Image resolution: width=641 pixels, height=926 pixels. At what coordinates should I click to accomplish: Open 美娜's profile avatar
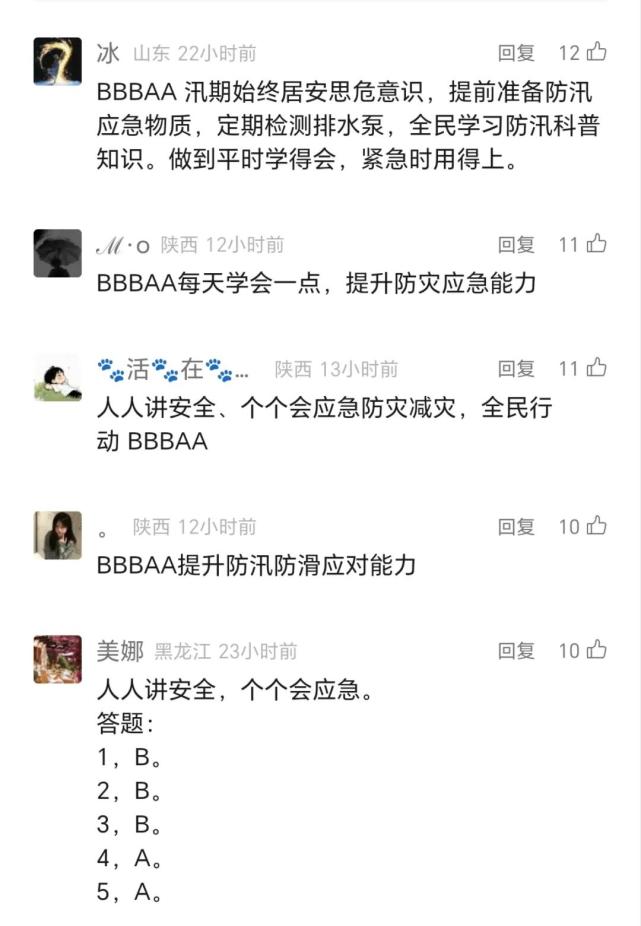click(57, 659)
